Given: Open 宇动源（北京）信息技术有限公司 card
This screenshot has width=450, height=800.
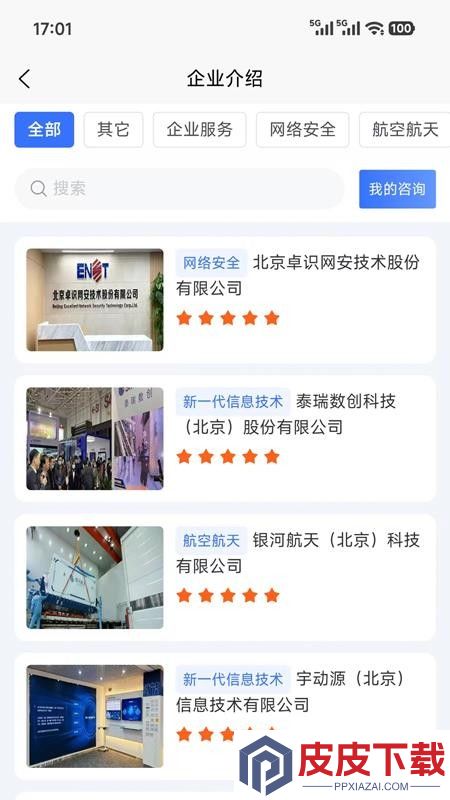Looking at the screenshot, I should tap(225, 716).
